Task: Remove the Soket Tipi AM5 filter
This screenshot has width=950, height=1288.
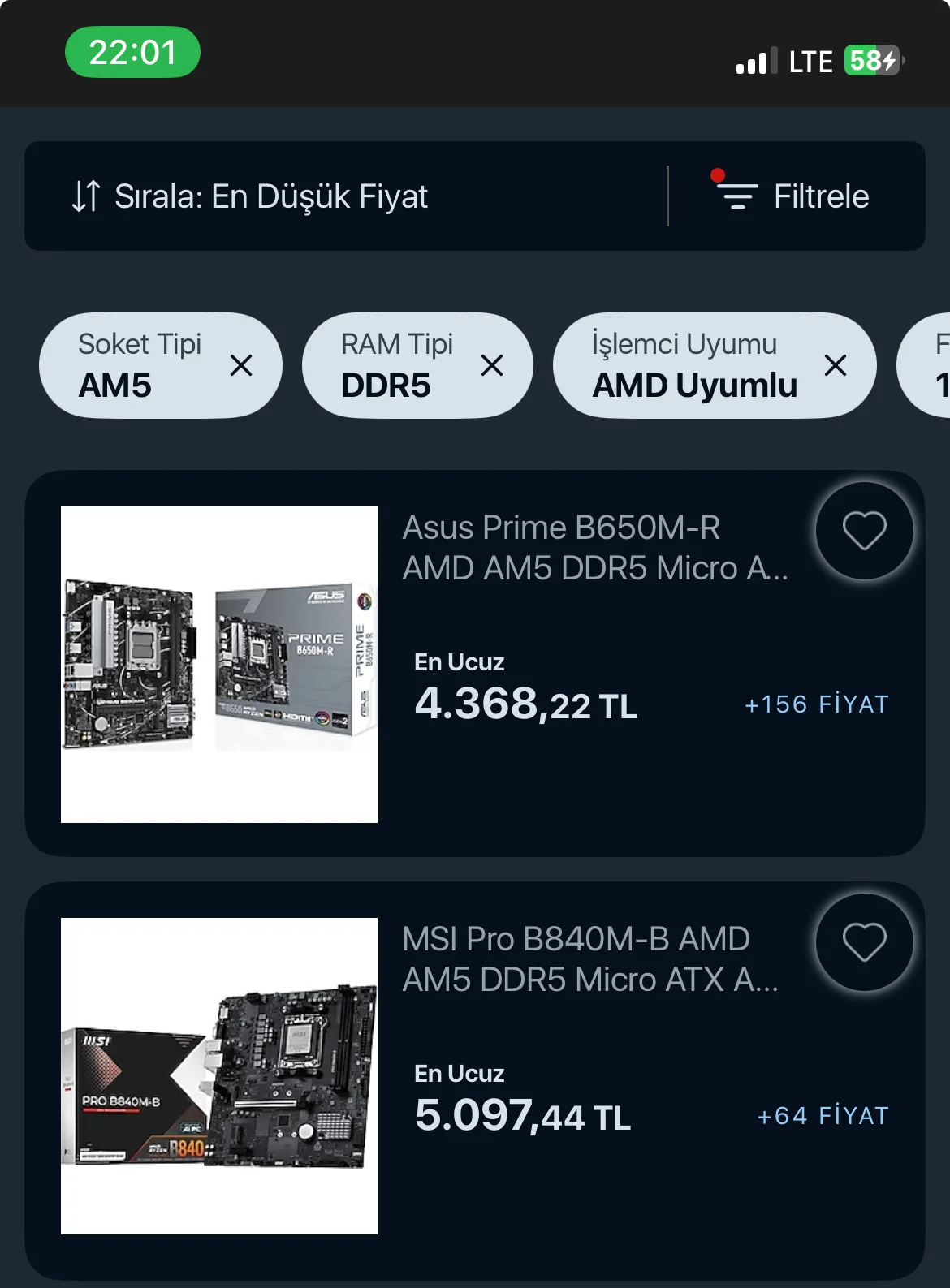Action: [x=241, y=365]
